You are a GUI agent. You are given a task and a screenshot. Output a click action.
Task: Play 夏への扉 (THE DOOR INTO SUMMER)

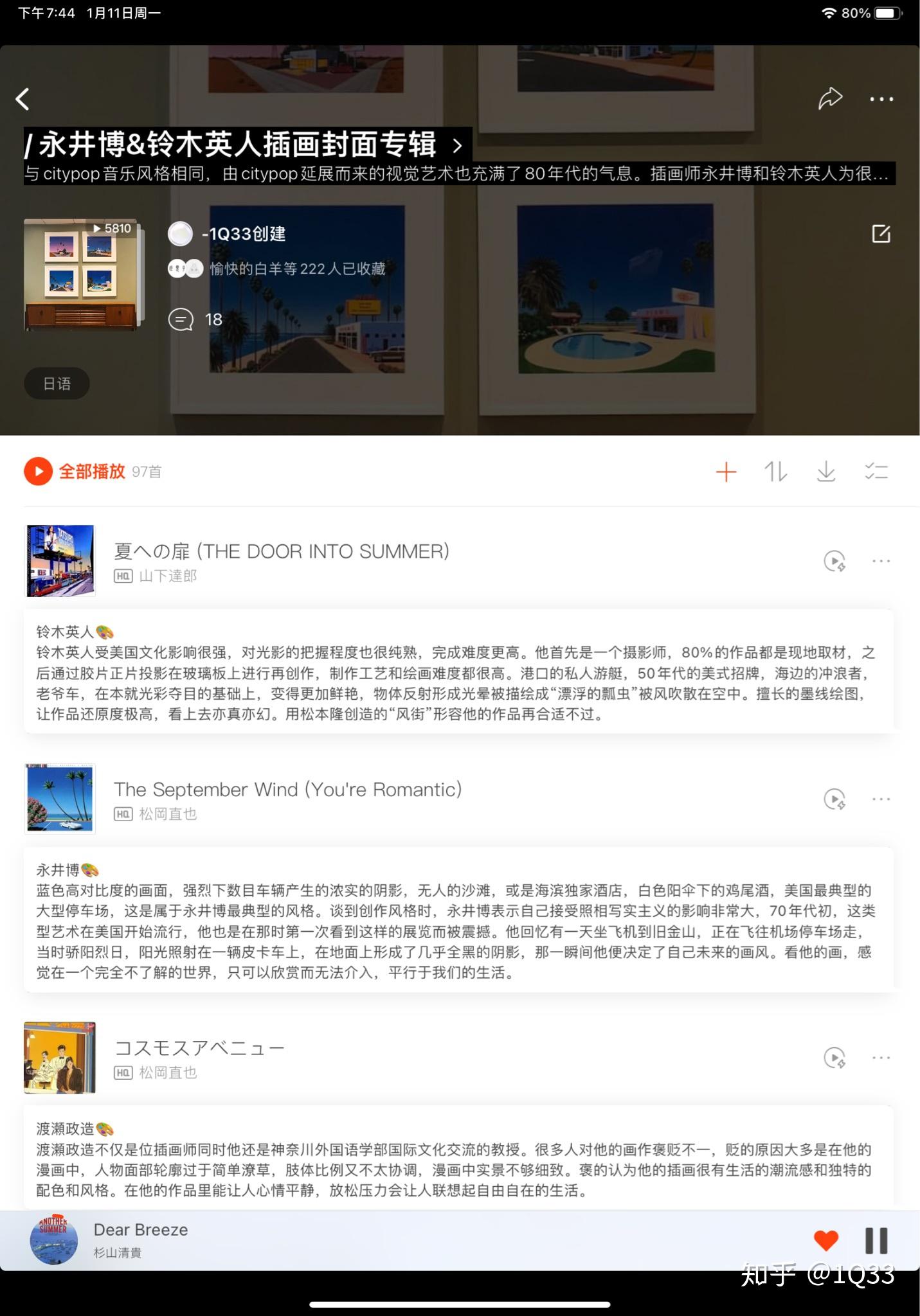pos(282,551)
